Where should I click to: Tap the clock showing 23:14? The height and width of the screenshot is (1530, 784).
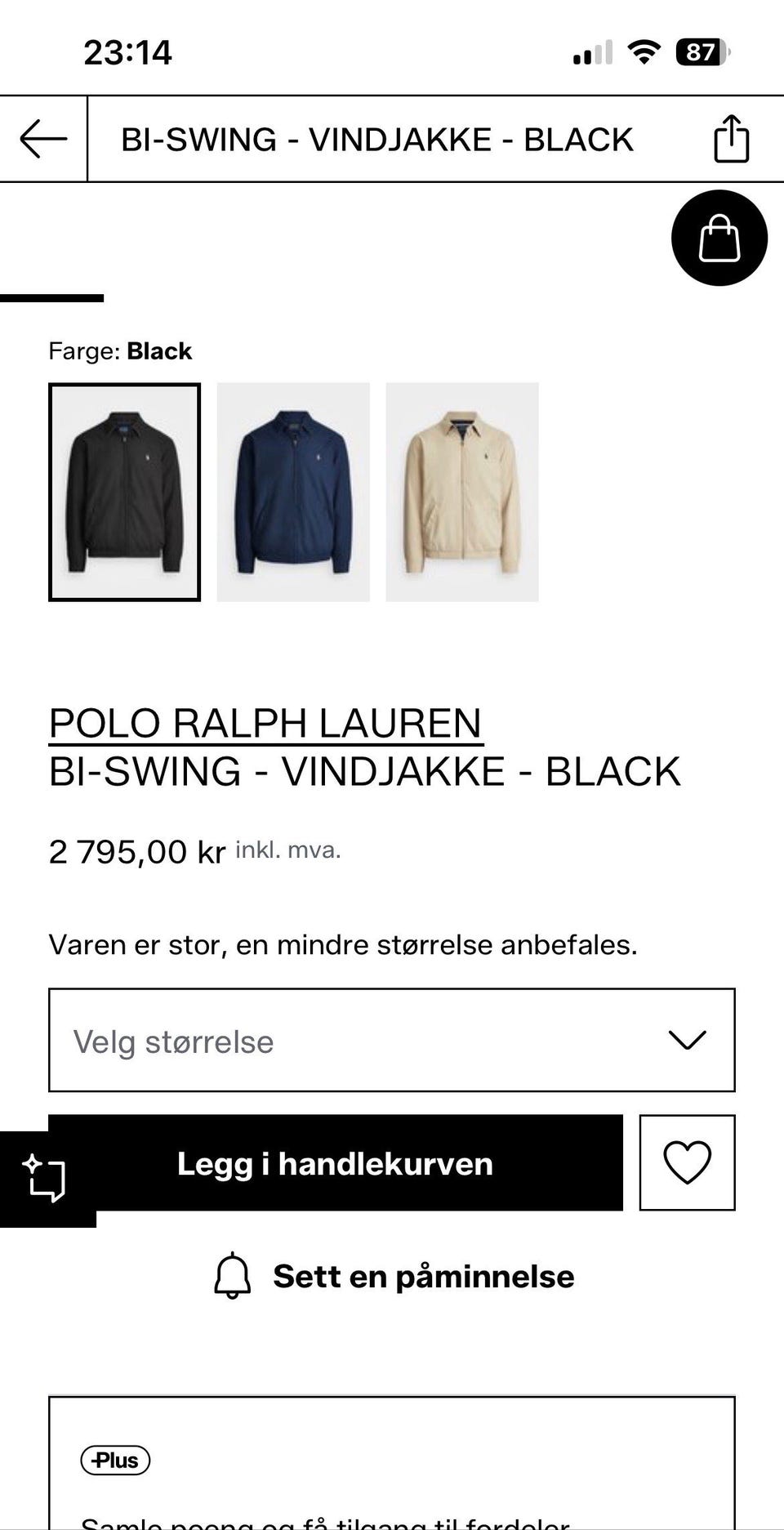126,51
